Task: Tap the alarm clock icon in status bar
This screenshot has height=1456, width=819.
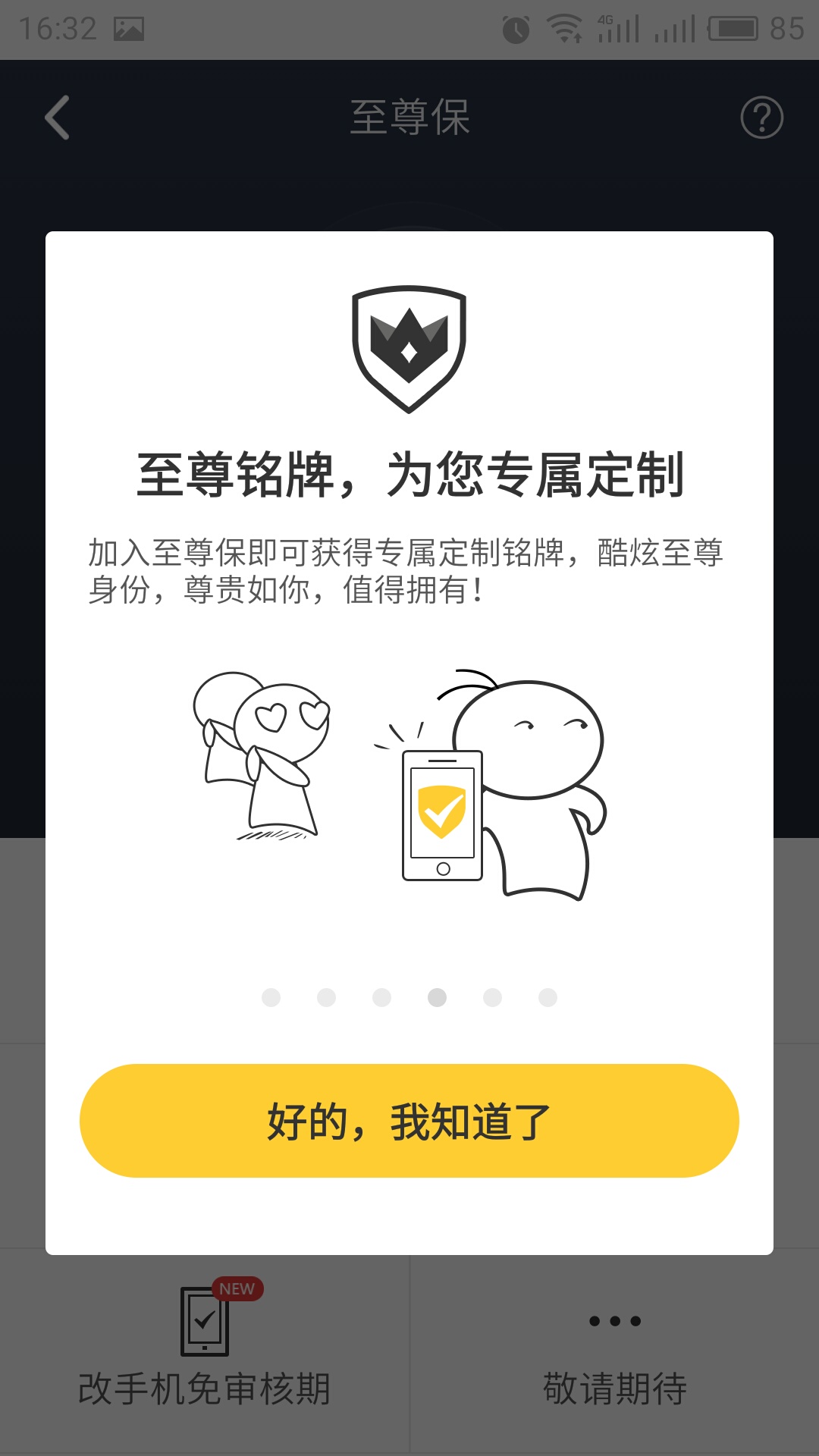Action: coord(516,29)
